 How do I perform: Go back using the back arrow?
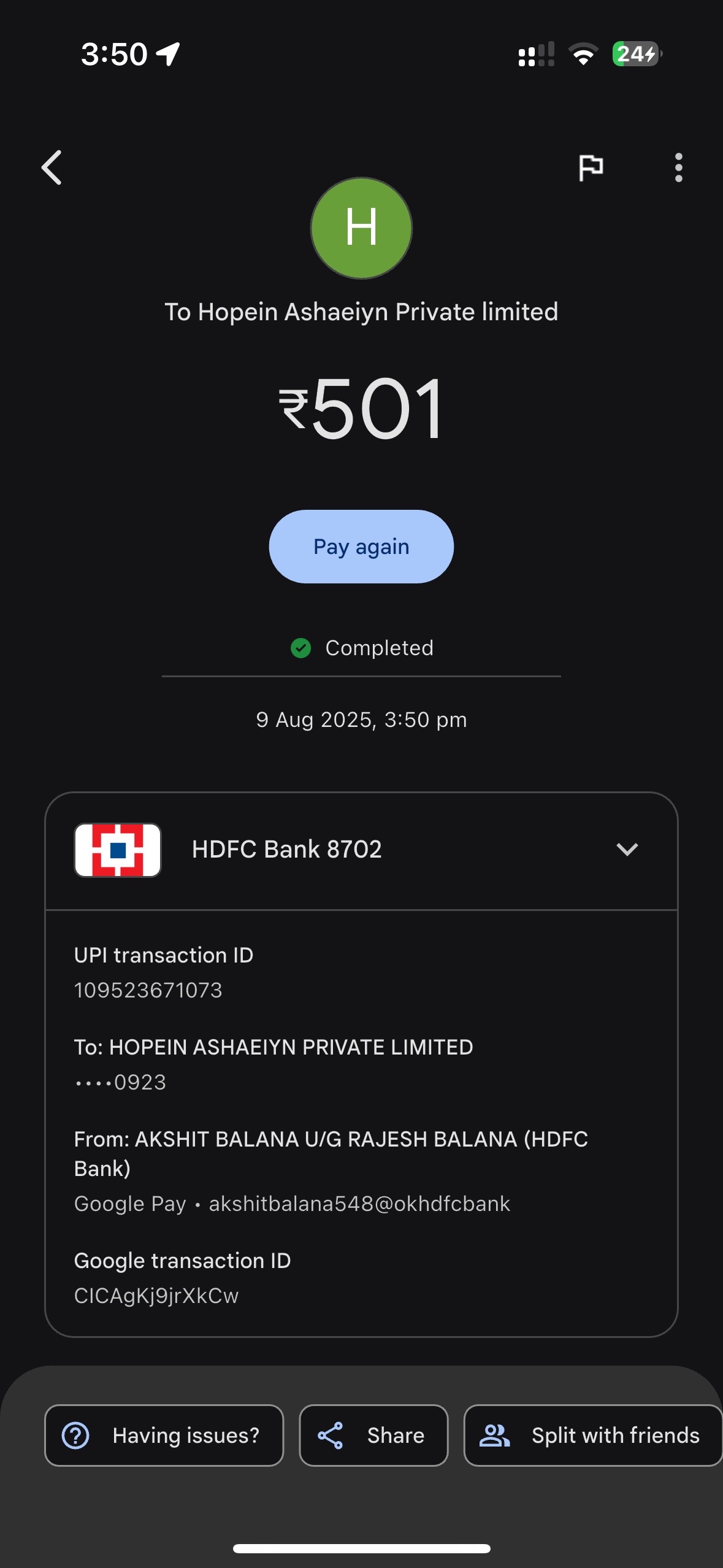pos(52,167)
